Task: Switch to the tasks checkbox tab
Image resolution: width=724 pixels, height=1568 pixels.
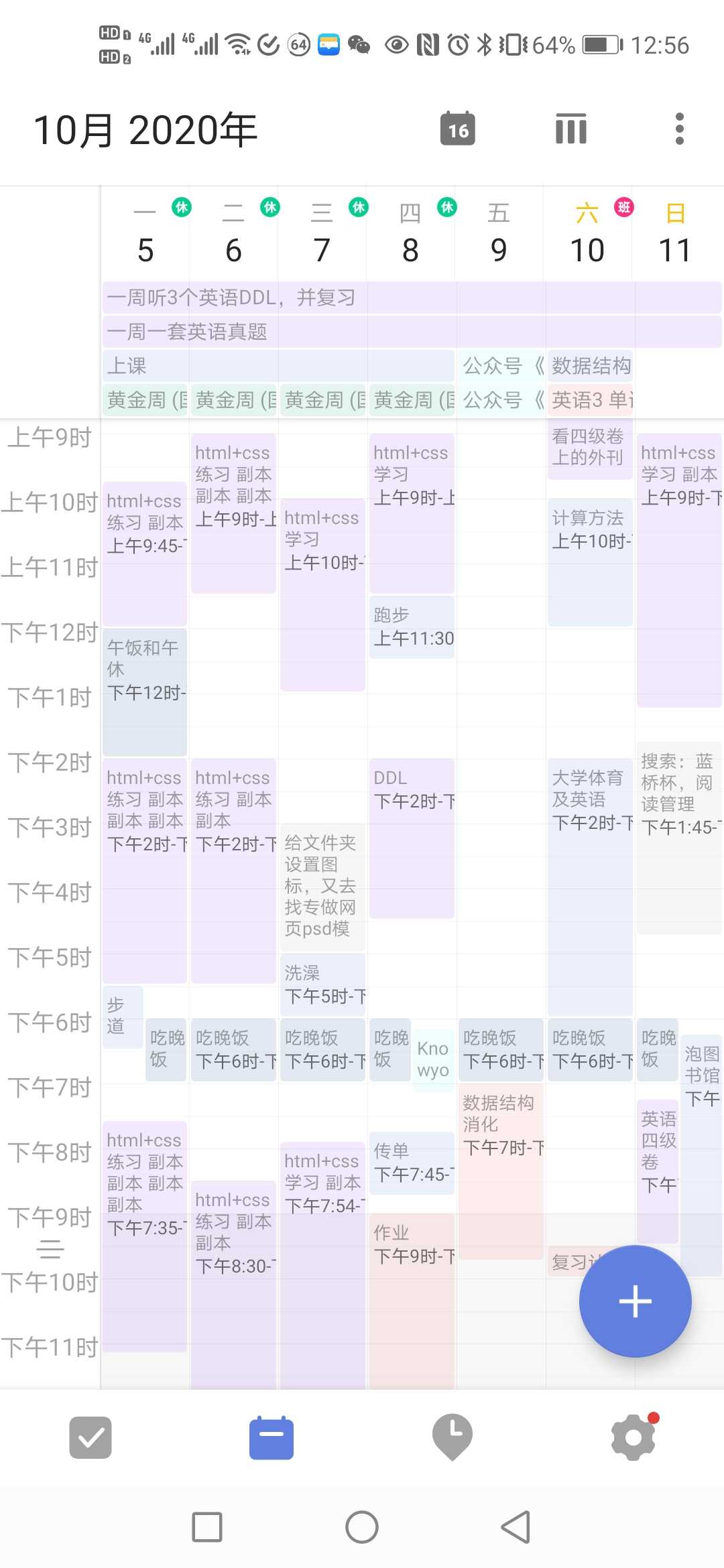Action: pos(90,1437)
